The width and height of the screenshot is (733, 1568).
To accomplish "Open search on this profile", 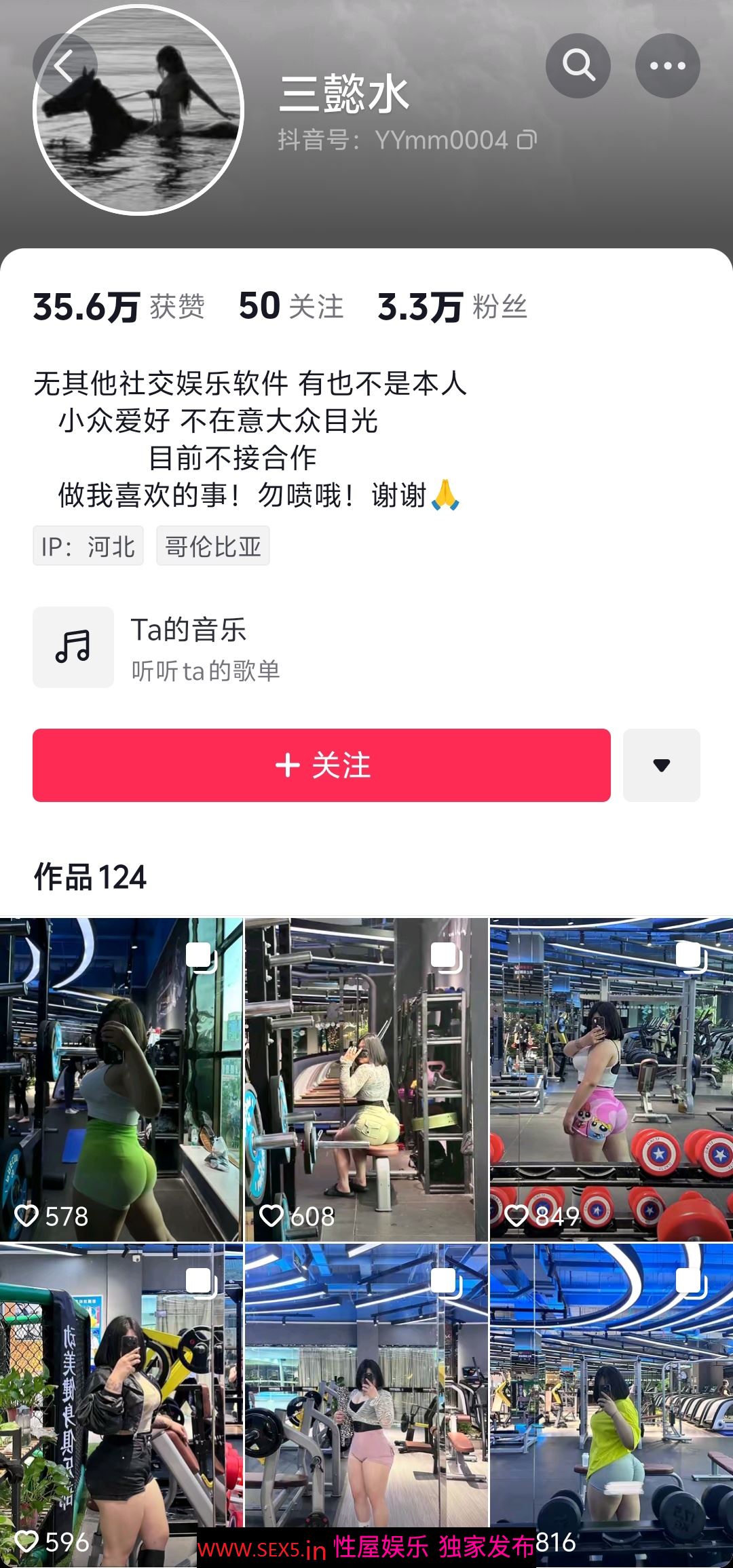I will [x=578, y=66].
